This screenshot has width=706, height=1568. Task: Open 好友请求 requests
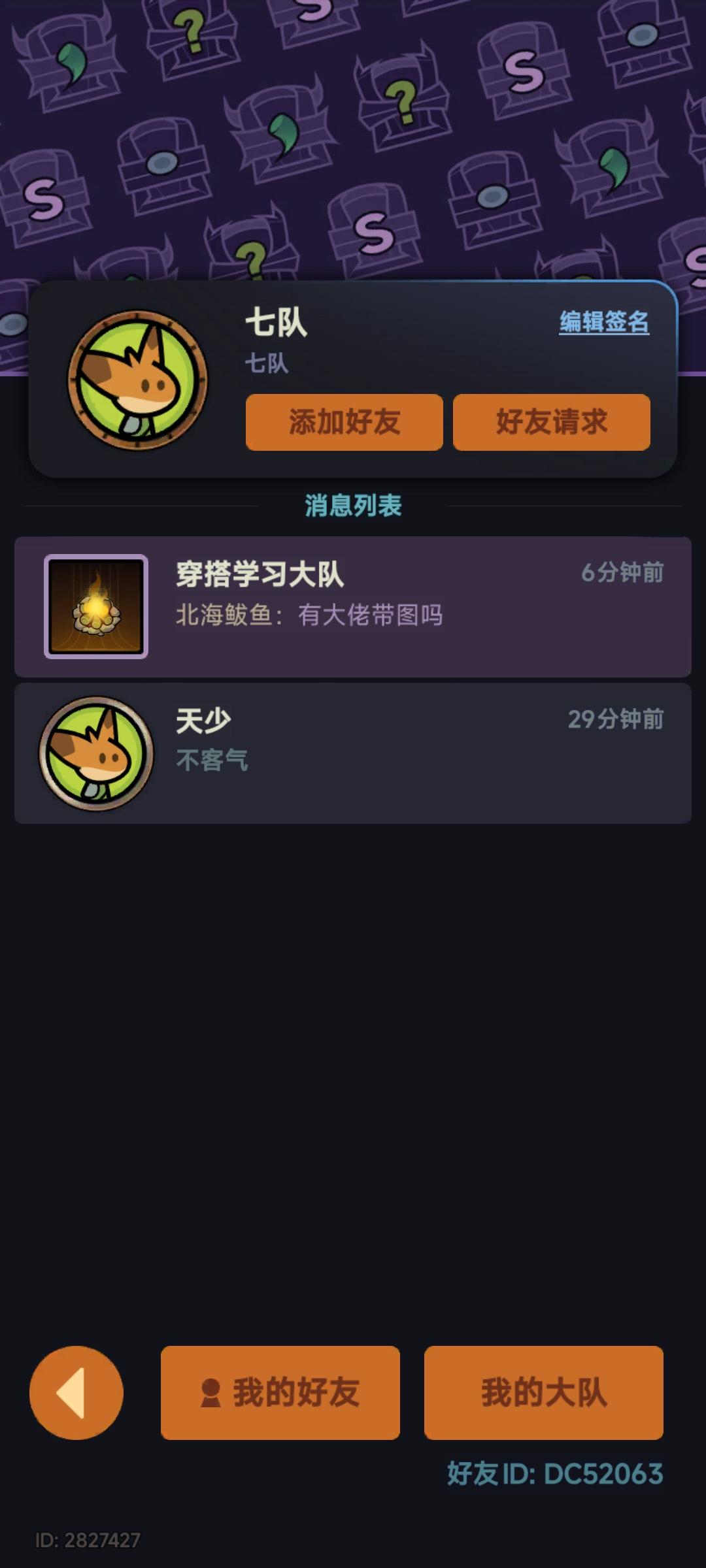coord(551,422)
